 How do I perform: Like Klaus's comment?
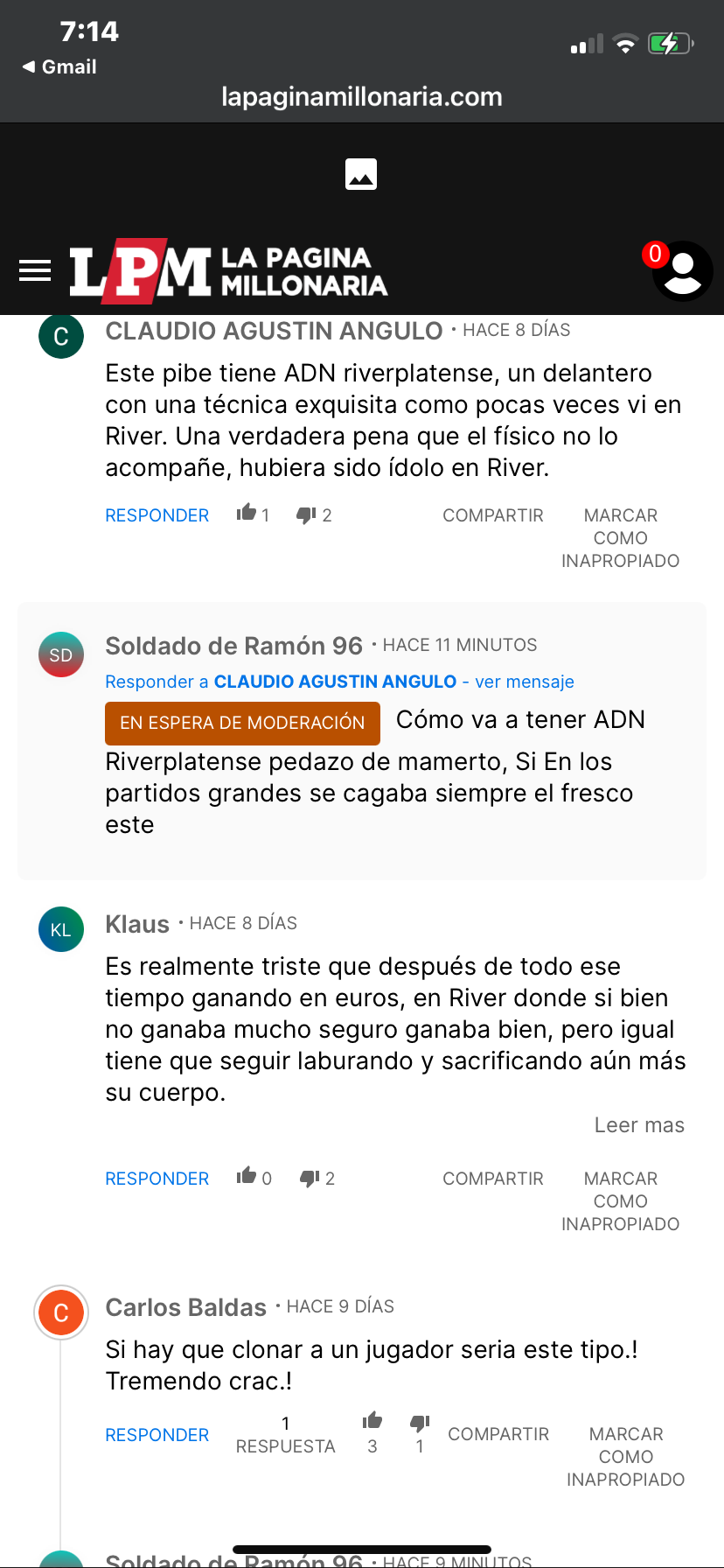tap(254, 1178)
